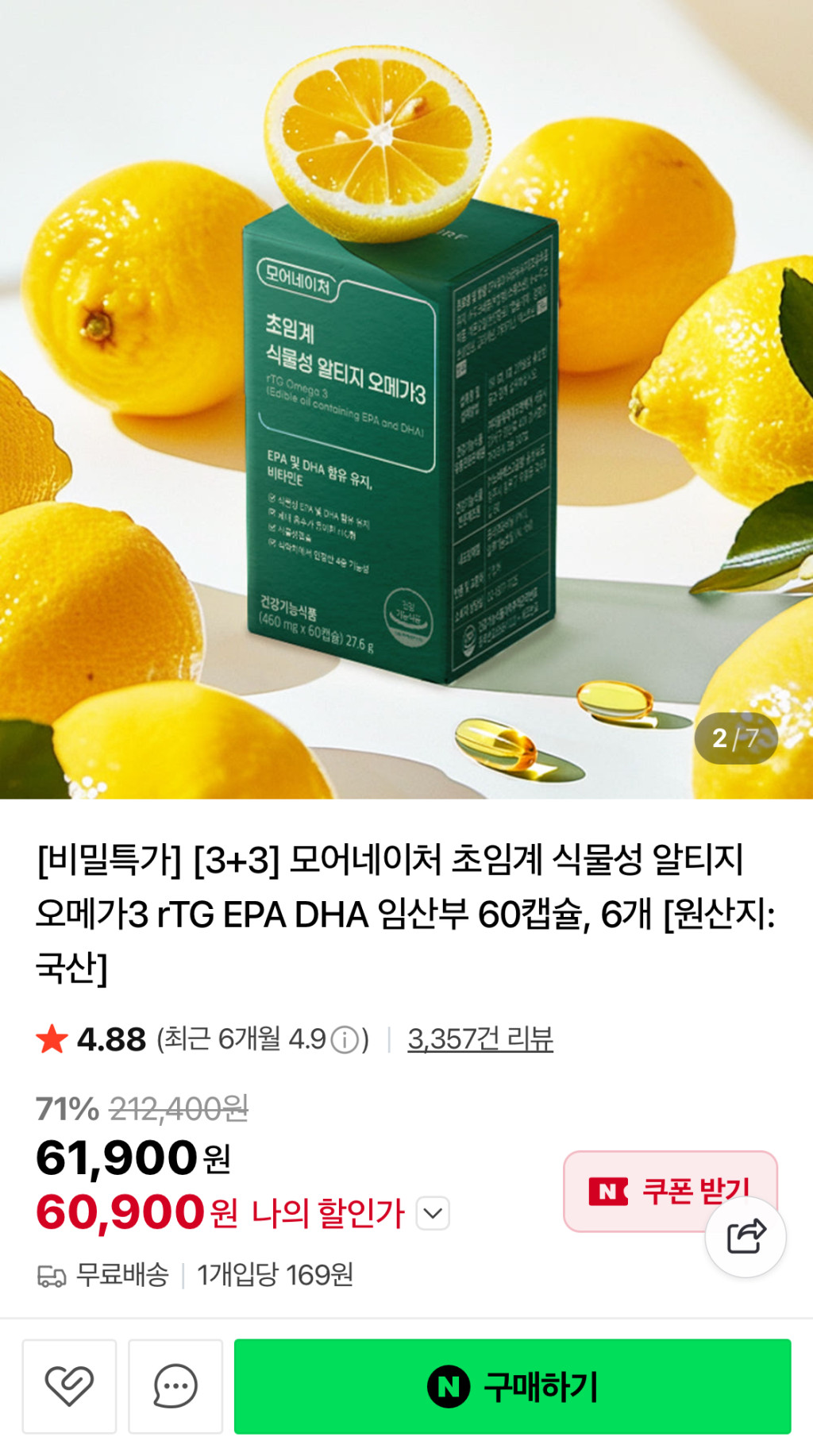Image resolution: width=813 pixels, height=1456 pixels.
Task: Add this product to wishlist with heart icon
Action: (69, 1386)
